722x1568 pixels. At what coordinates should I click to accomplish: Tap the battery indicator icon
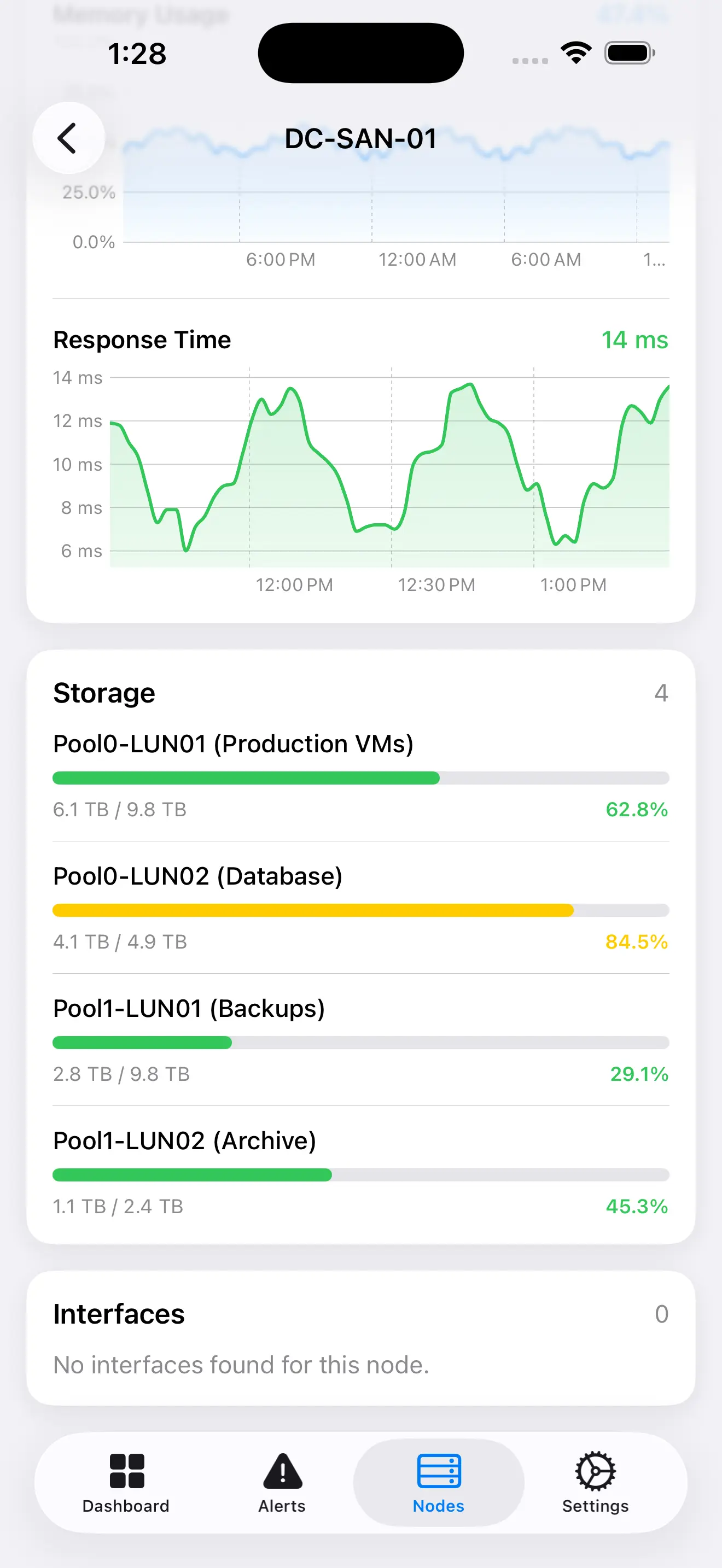[630, 52]
